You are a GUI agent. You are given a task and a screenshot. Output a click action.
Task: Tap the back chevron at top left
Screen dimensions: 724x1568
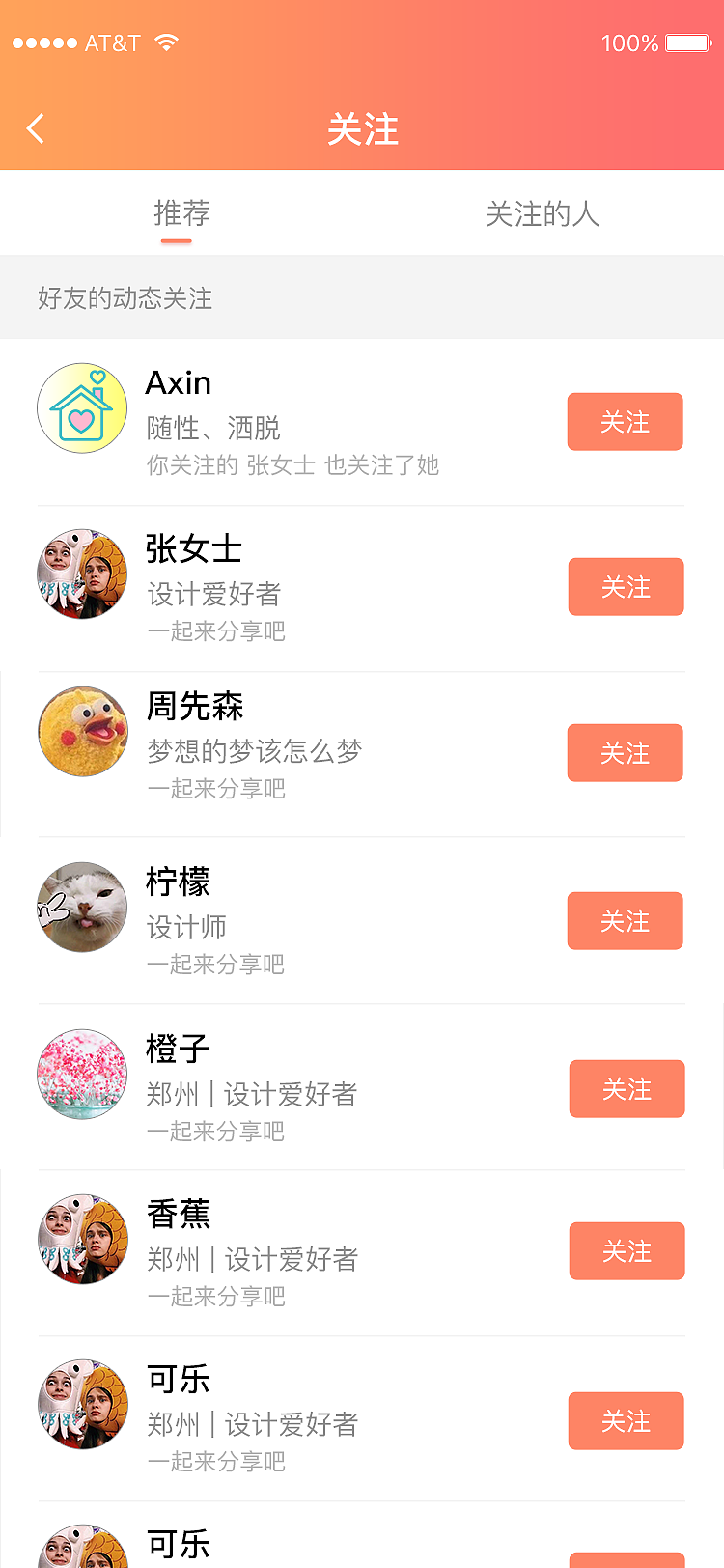tap(35, 127)
